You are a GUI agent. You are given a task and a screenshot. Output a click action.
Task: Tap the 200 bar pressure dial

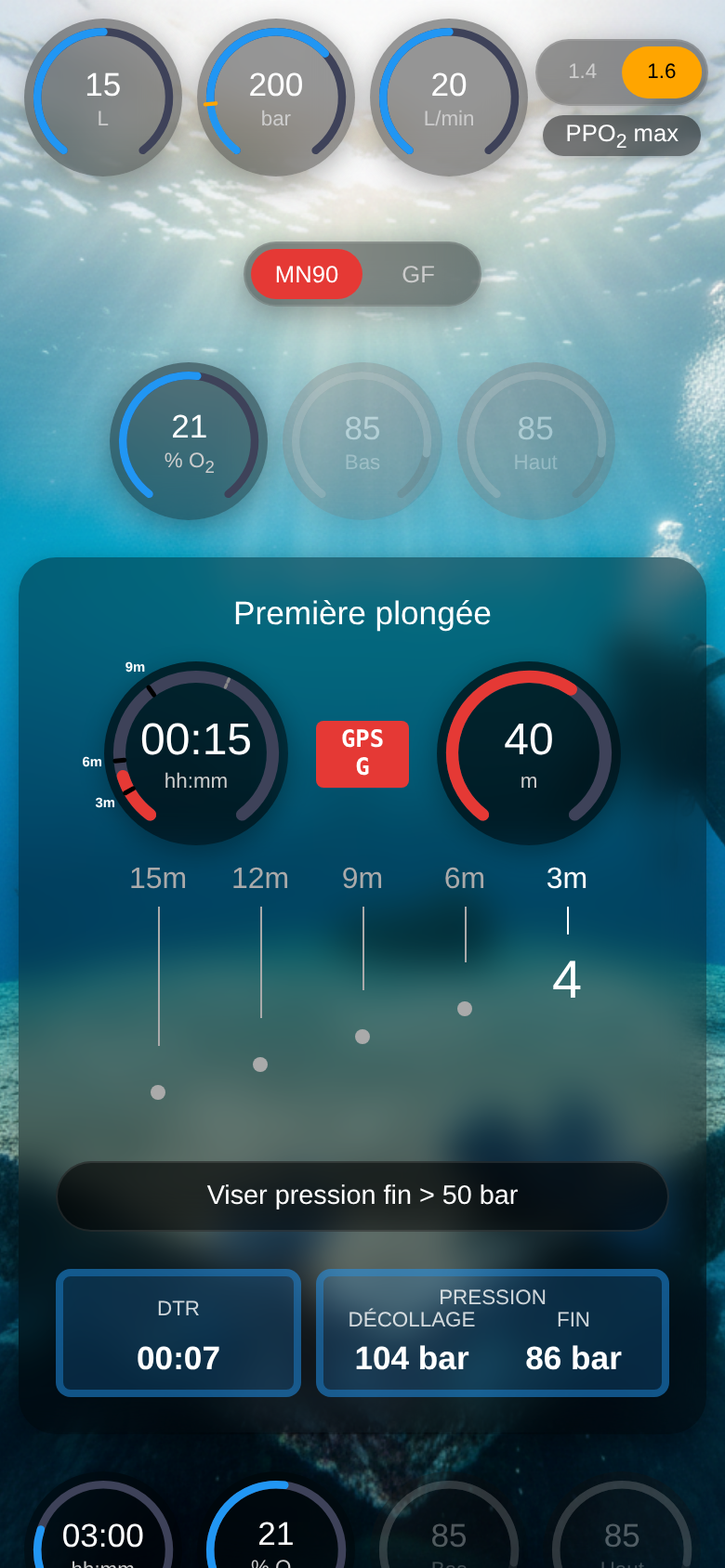coord(276,98)
